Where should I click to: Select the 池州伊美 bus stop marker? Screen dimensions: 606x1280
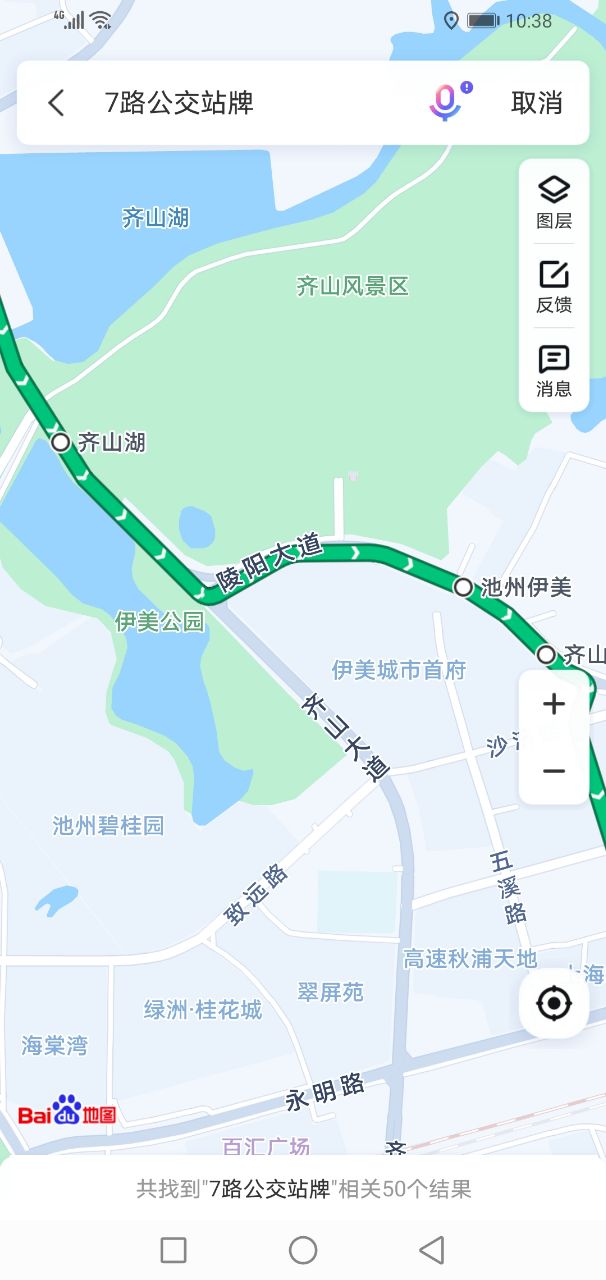tap(463, 587)
